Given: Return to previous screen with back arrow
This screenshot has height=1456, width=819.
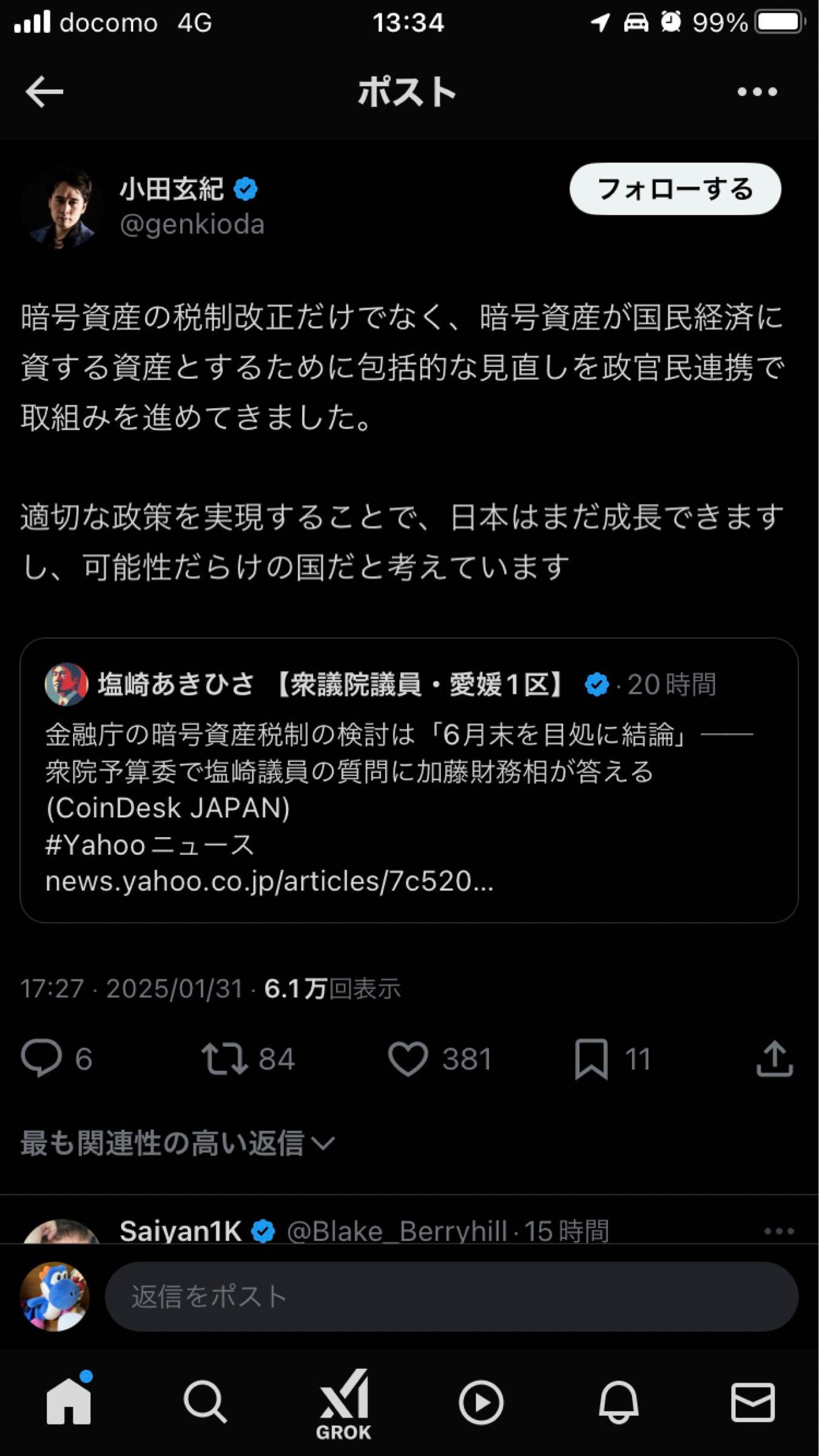Looking at the screenshot, I should pyautogui.click(x=42, y=92).
